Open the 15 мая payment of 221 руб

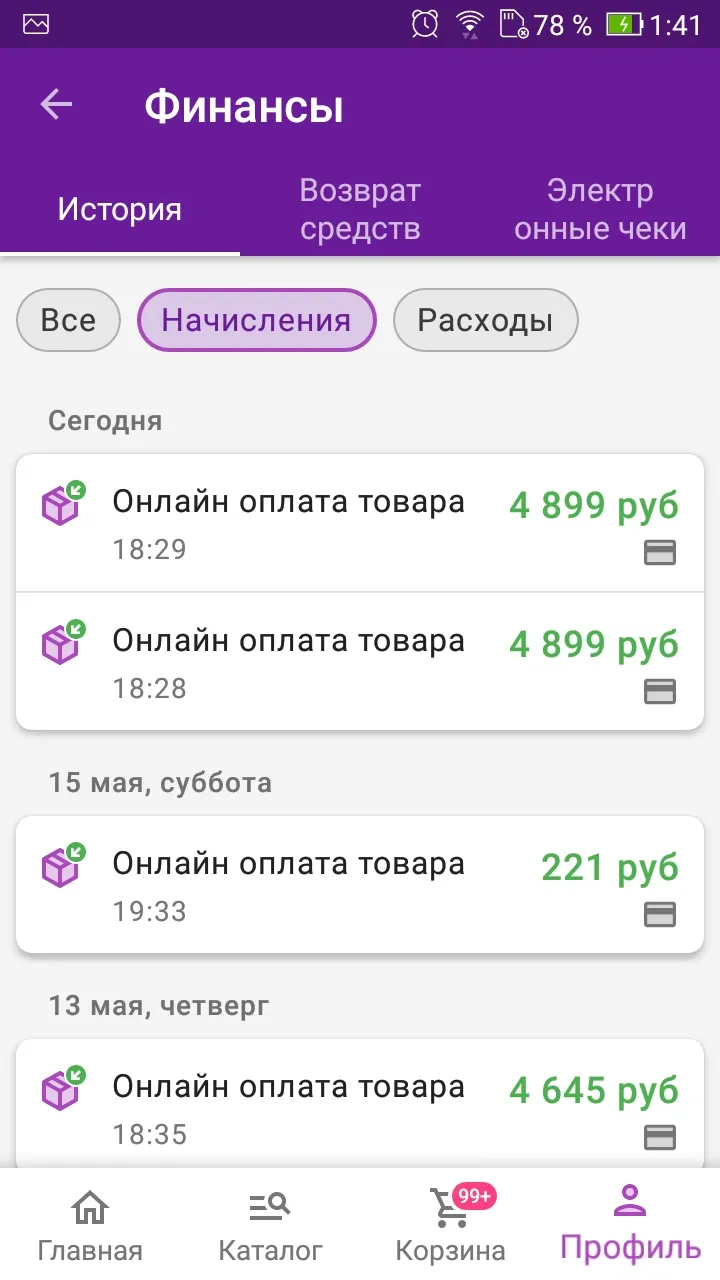coord(360,885)
